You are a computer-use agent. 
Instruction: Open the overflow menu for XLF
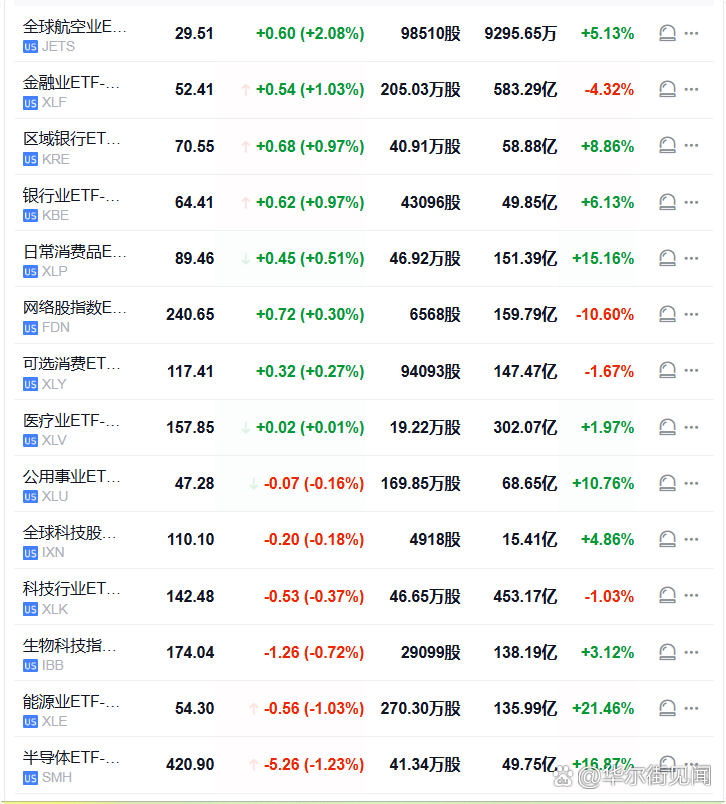tap(692, 90)
